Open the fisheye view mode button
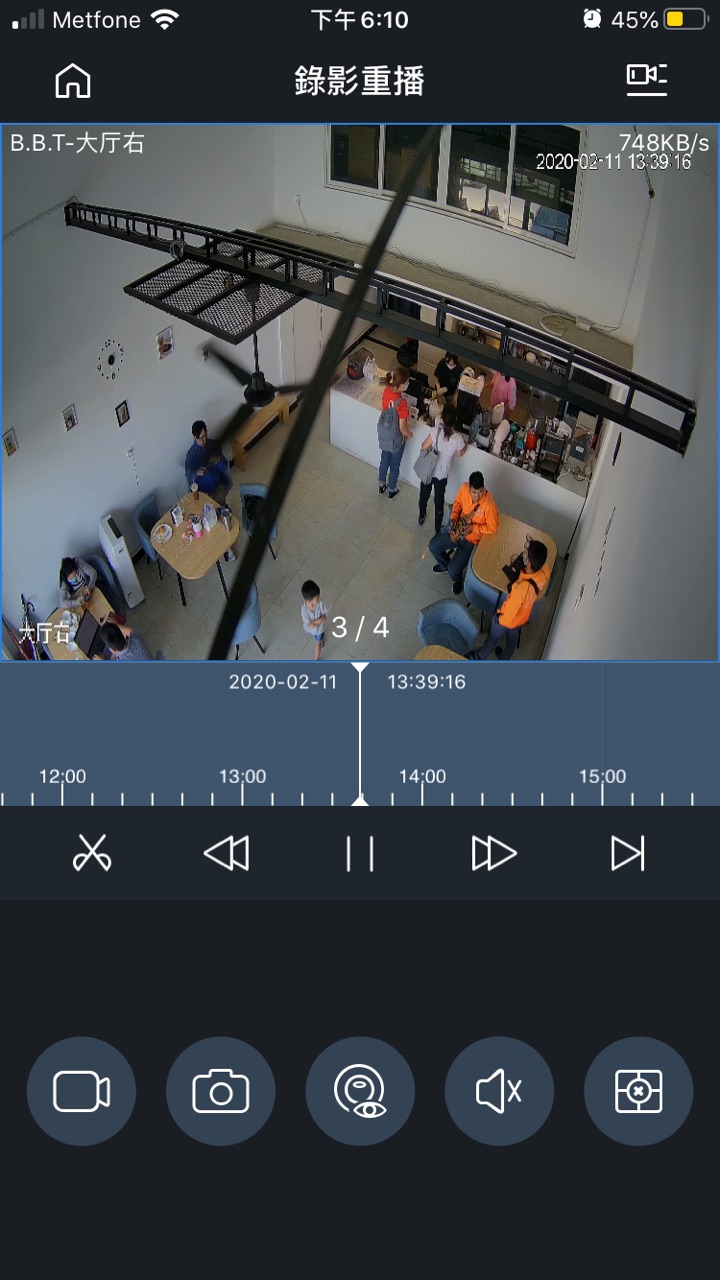The width and height of the screenshot is (720, 1280). pyautogui.click(x=360, y=1091)
